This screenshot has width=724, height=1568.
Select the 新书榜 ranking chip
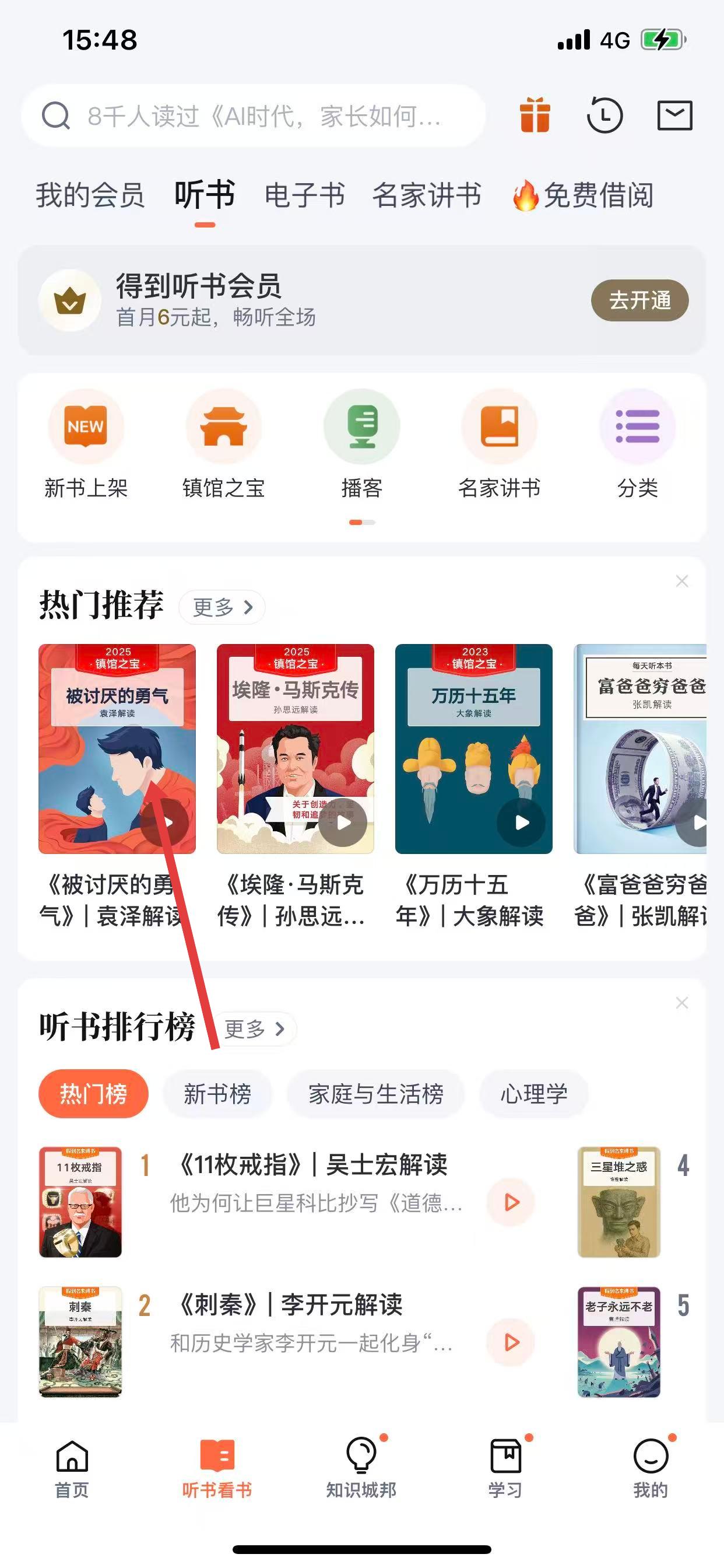[x=217, y=1094]
